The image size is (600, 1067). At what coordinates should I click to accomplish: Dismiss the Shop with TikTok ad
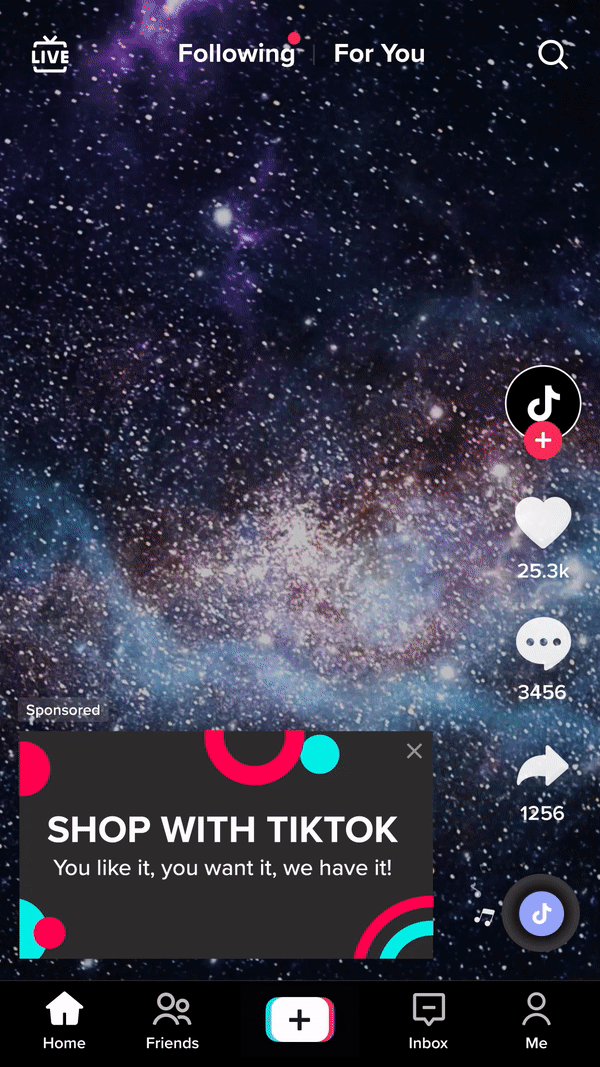pos(414,751)
